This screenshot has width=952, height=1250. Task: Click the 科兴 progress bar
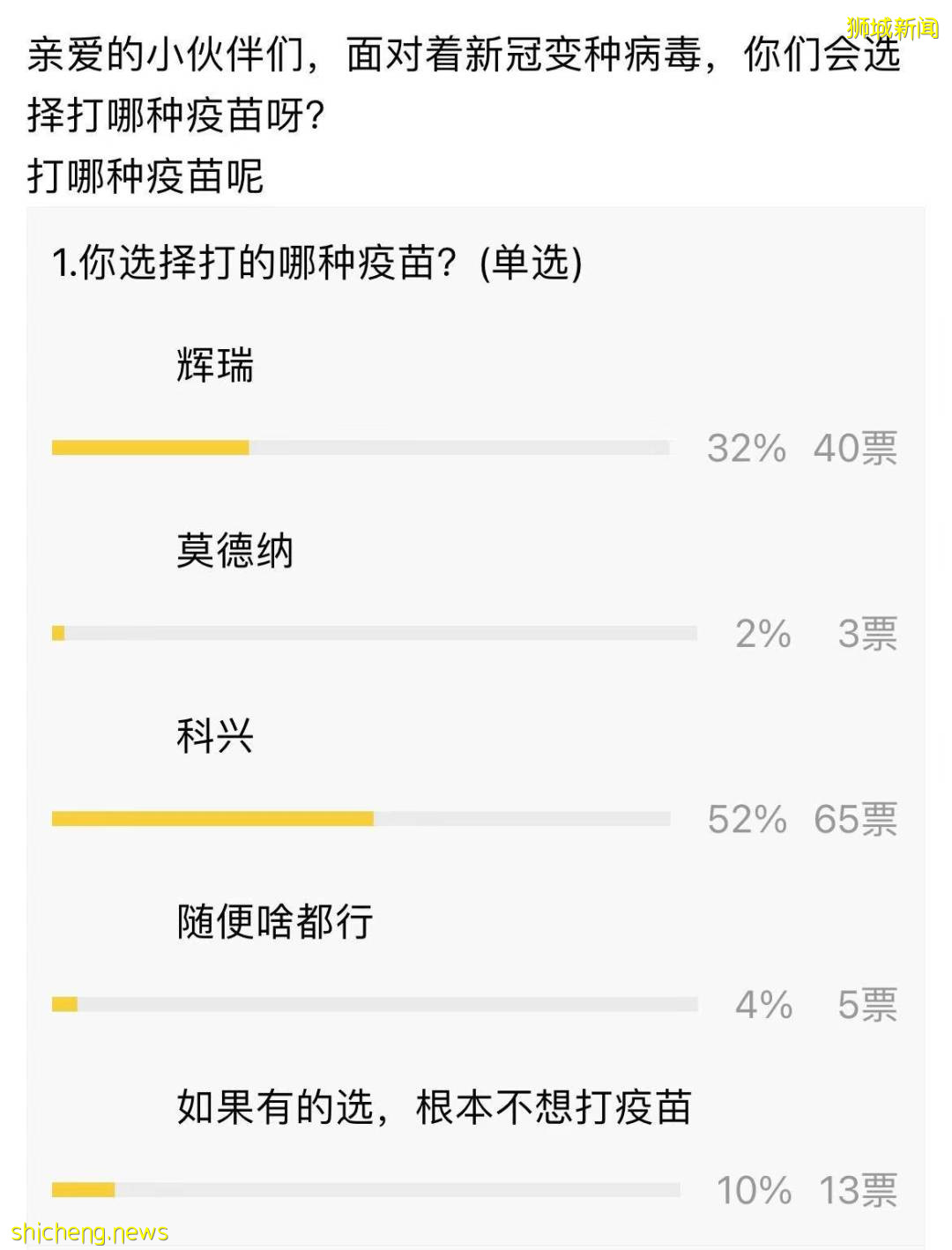click(361, 818)
